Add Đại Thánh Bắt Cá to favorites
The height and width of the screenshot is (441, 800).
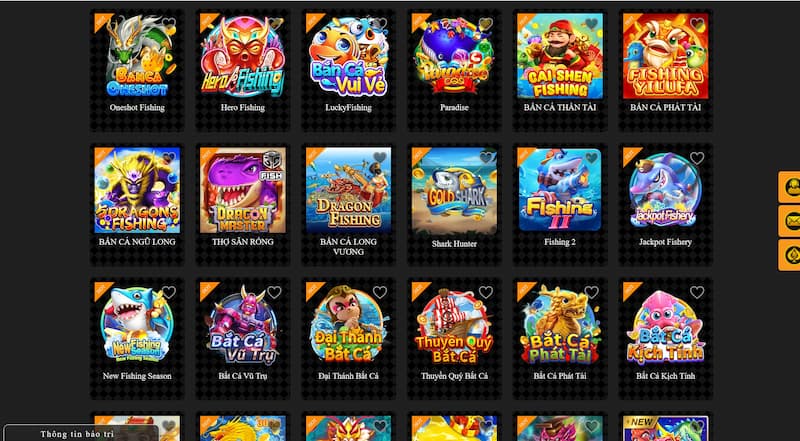pyautogui.click(x=380, y=292)
